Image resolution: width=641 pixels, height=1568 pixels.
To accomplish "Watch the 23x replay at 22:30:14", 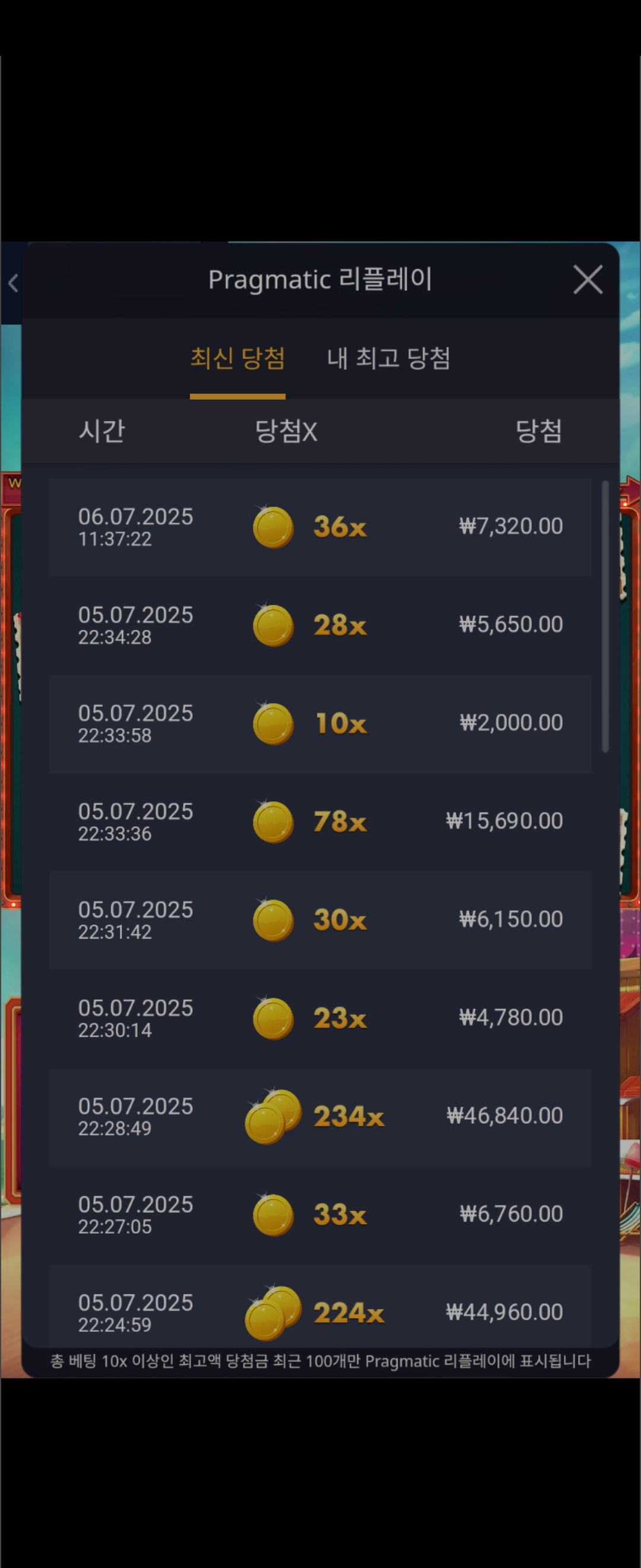I will click(x=320, y=1019).
